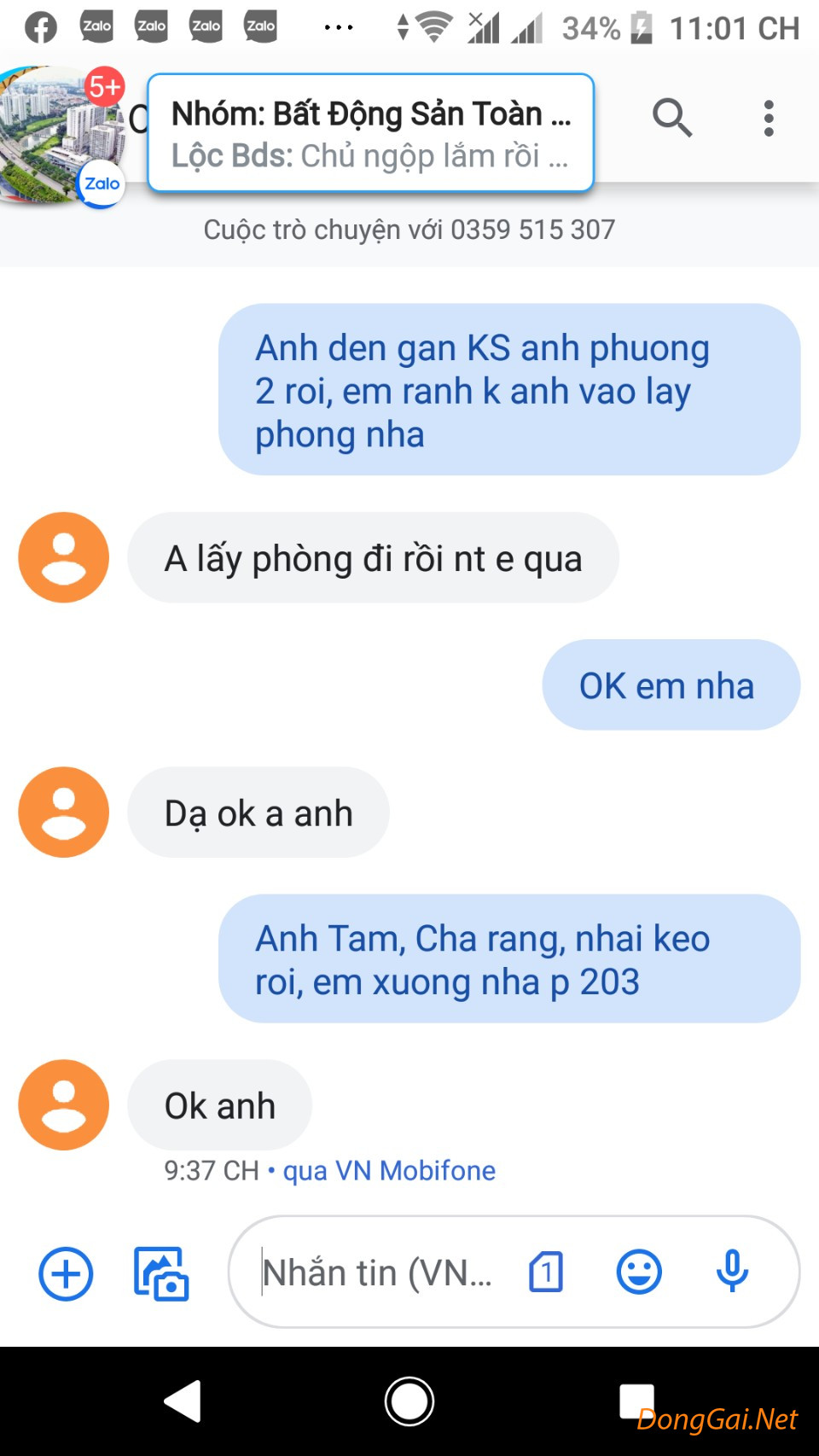Screen dimensions: 819x1456
Task: Tap the Zalo chat head bubble
Action: click(60, 135)
